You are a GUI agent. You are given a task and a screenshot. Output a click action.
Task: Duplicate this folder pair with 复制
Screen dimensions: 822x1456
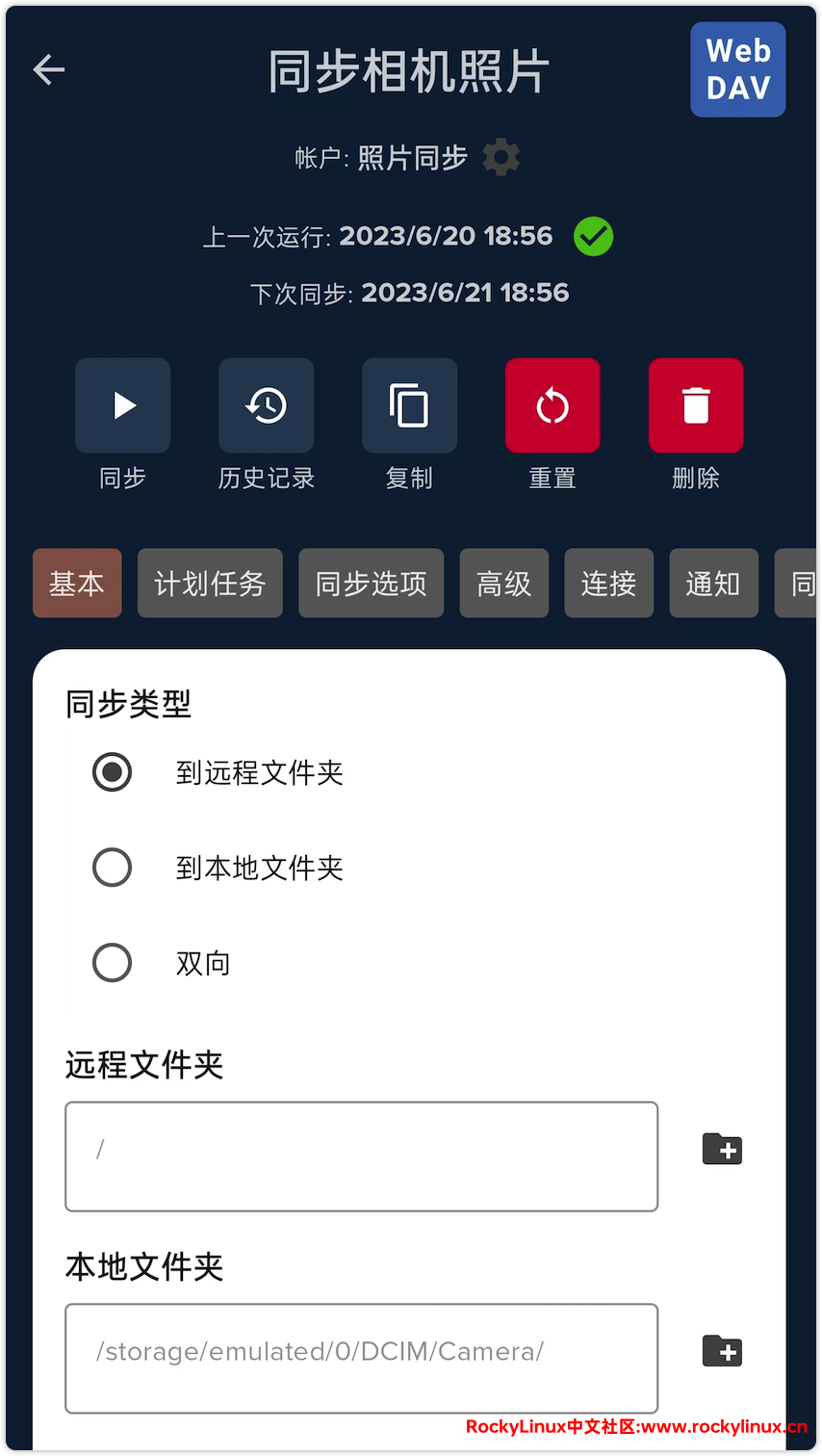tap(409, 405)
